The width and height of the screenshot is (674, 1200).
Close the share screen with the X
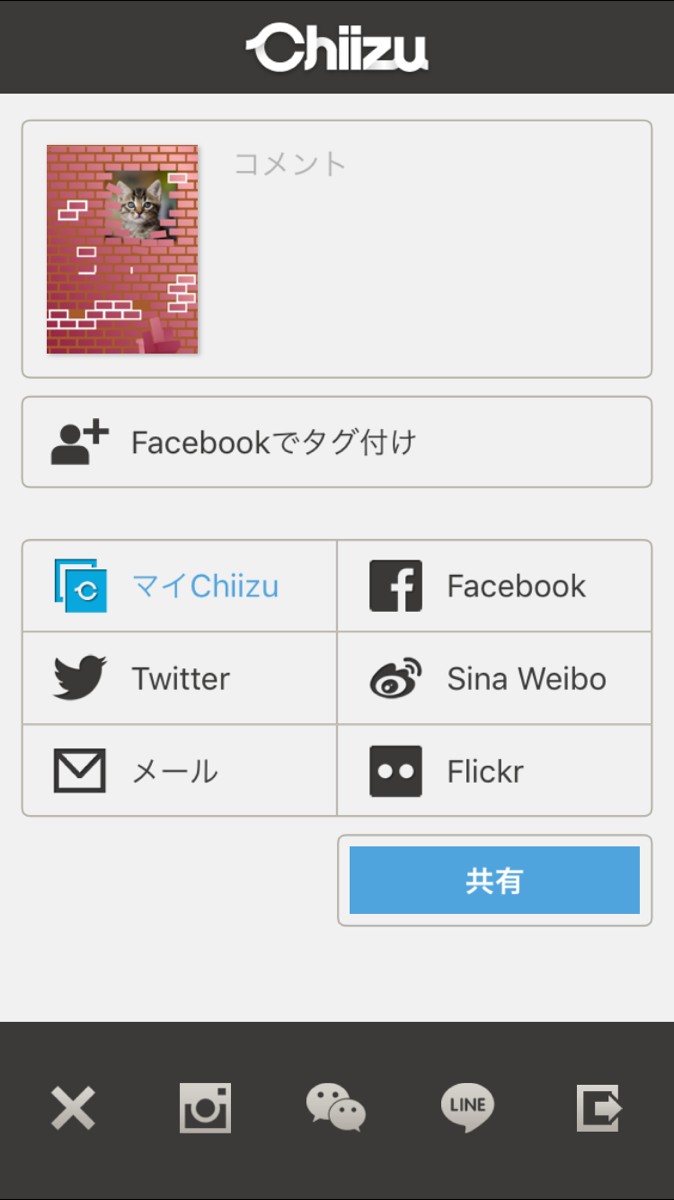click(73, 1108)
